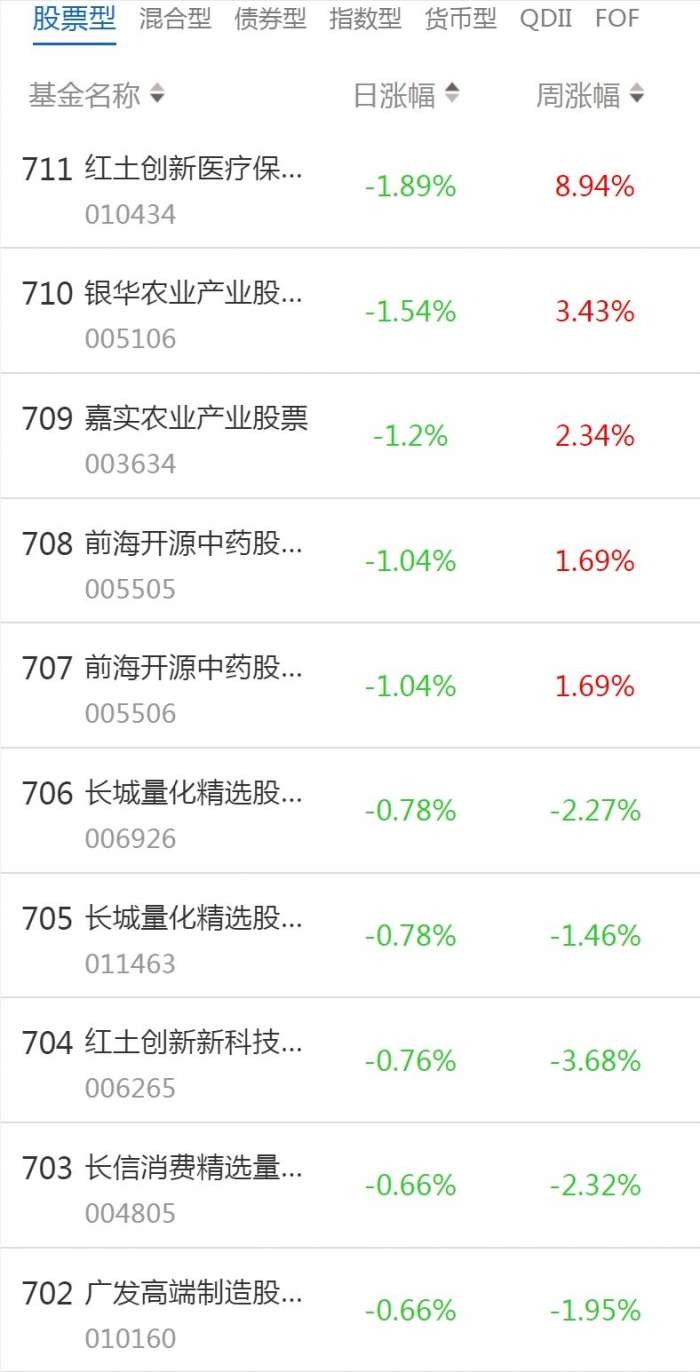The image size is (700, 1372).
Task: Sort funds by 周涨幅
Action: pos(590,96)
